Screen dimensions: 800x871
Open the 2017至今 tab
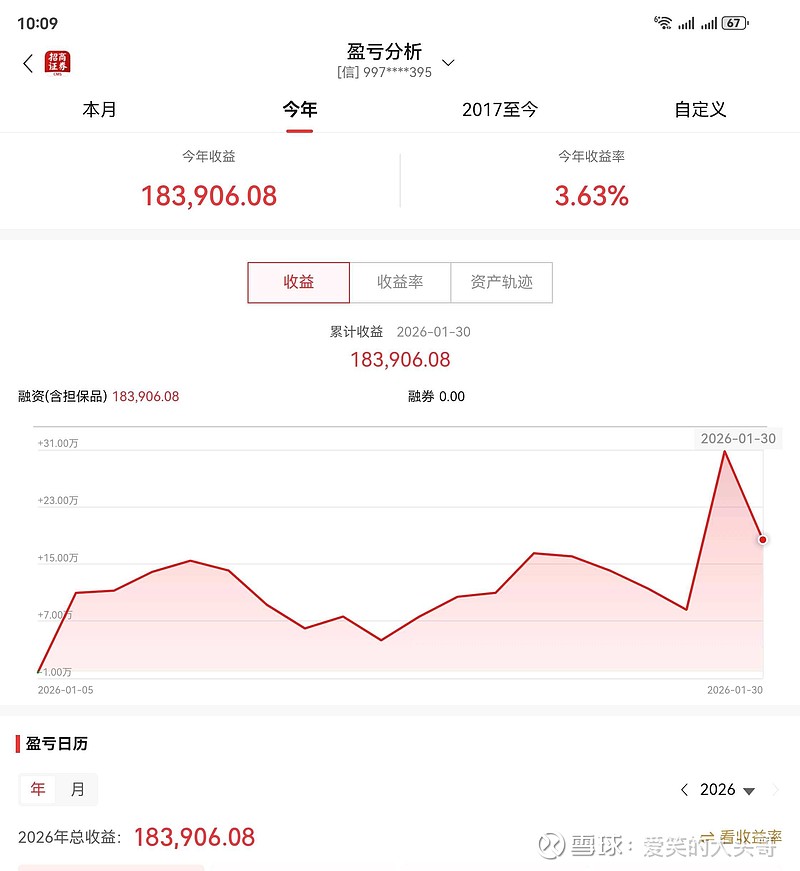click(500, 110)
